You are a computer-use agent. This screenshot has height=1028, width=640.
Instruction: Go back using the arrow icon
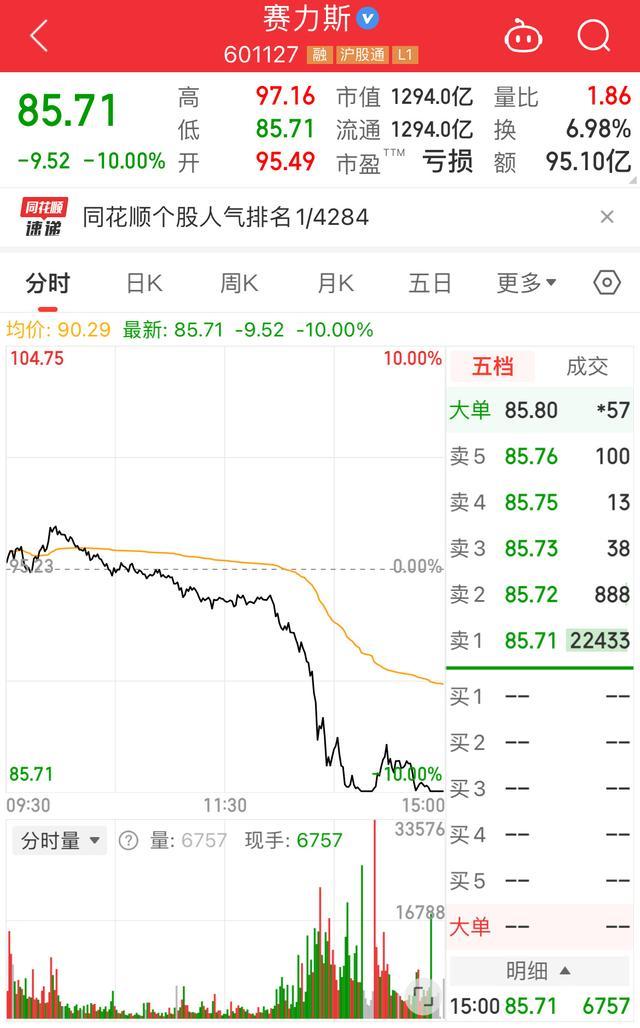39,37
